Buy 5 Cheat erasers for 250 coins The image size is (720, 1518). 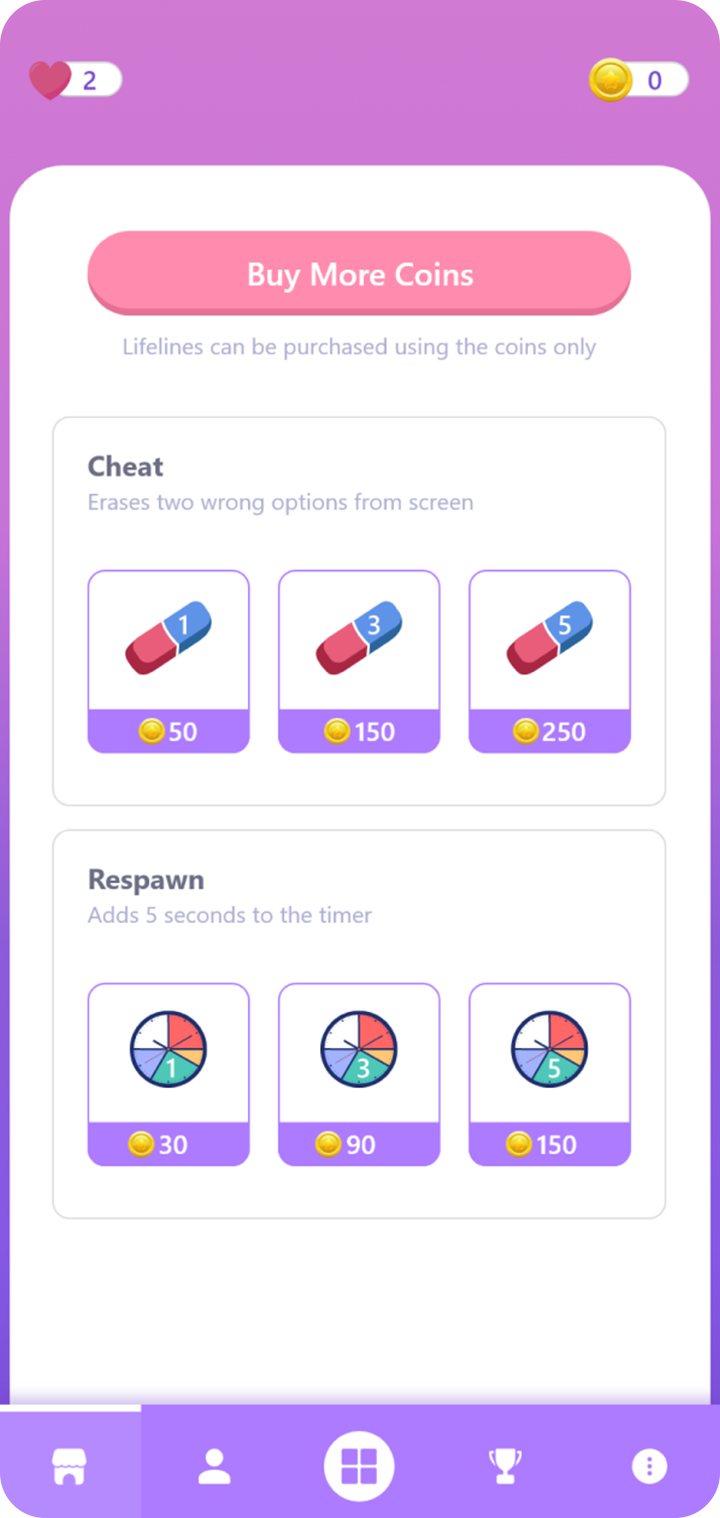(x=549, y=661)
